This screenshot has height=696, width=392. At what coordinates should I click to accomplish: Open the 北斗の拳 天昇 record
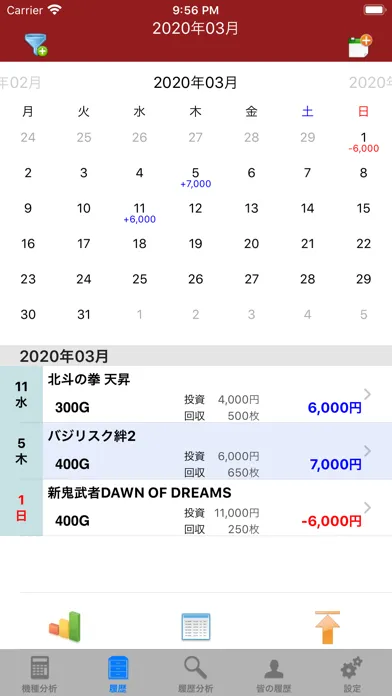click(217, 394)
